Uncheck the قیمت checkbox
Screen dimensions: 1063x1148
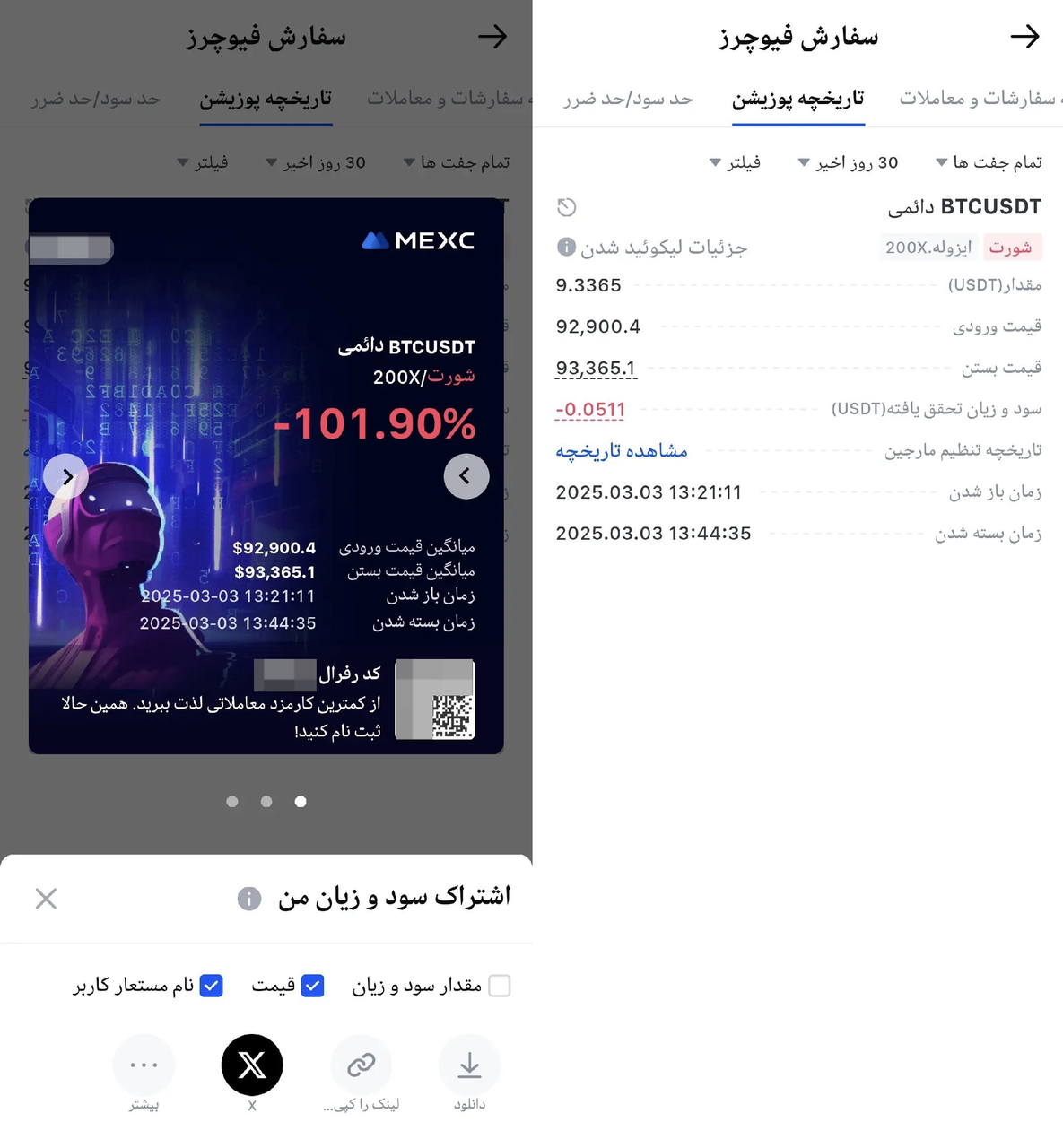click(312, 986)
